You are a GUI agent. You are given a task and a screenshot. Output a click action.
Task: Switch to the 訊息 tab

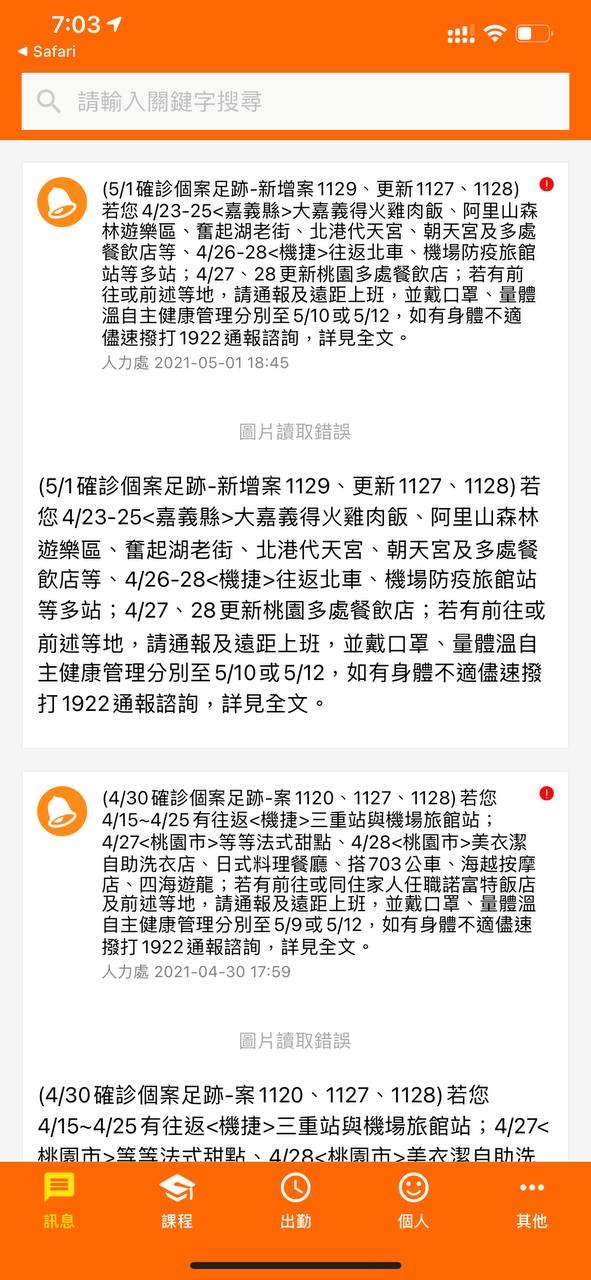click(x=59, y=1200)
